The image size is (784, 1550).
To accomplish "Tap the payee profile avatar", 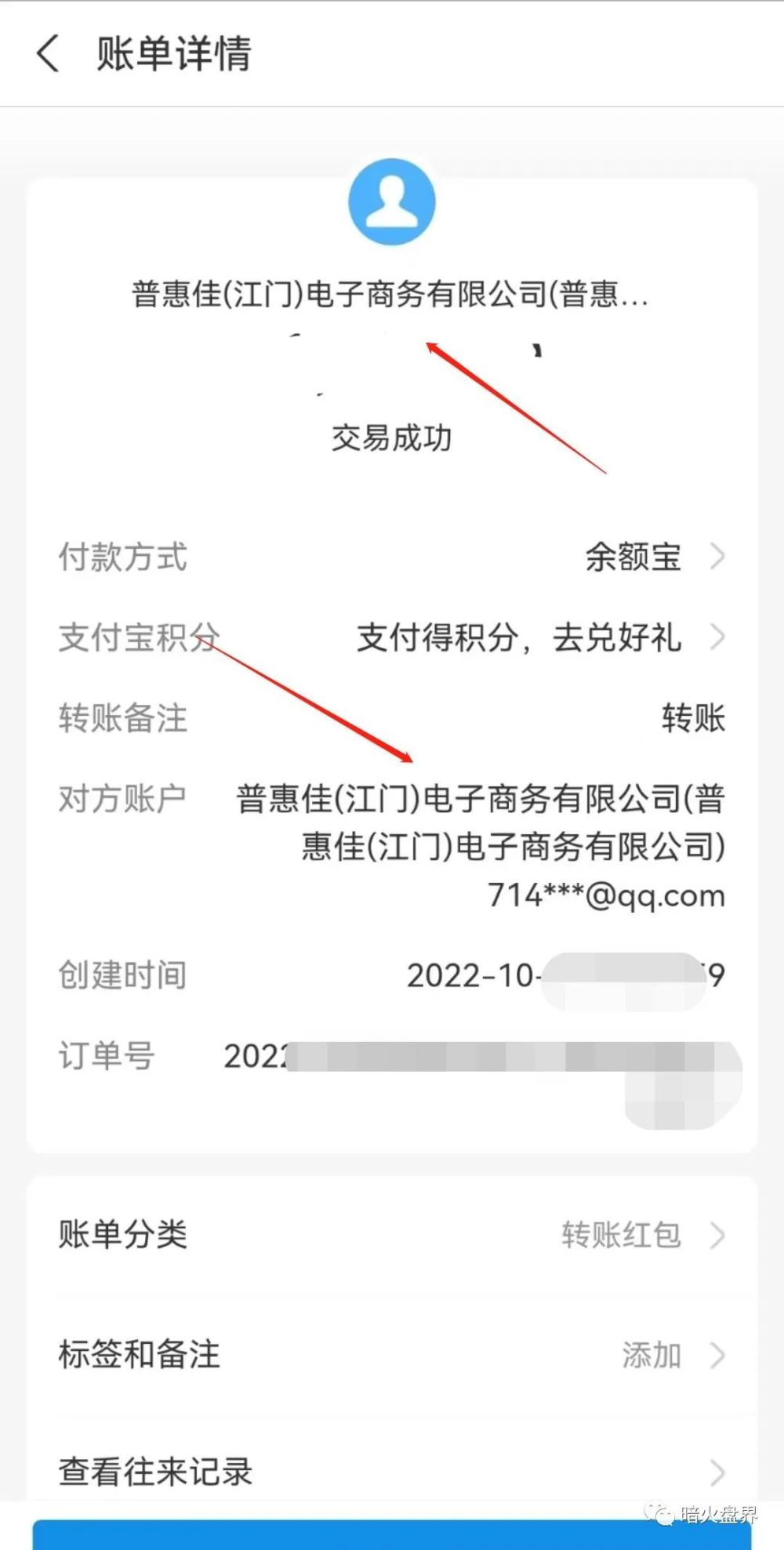I will tap(392, 201).
